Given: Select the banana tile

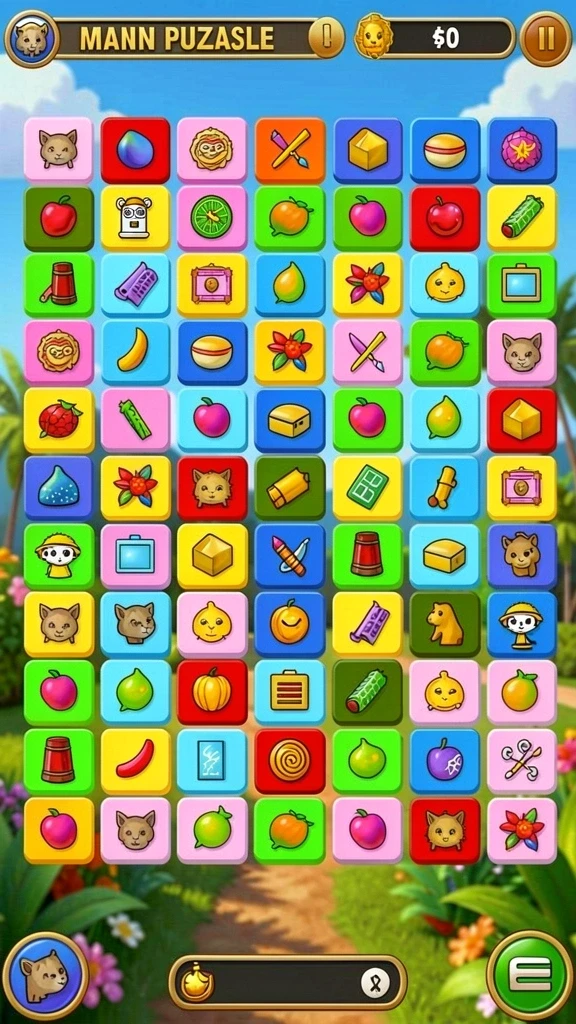Looking at the screenshot, I should pyautogui.click(x=135, y=353).
